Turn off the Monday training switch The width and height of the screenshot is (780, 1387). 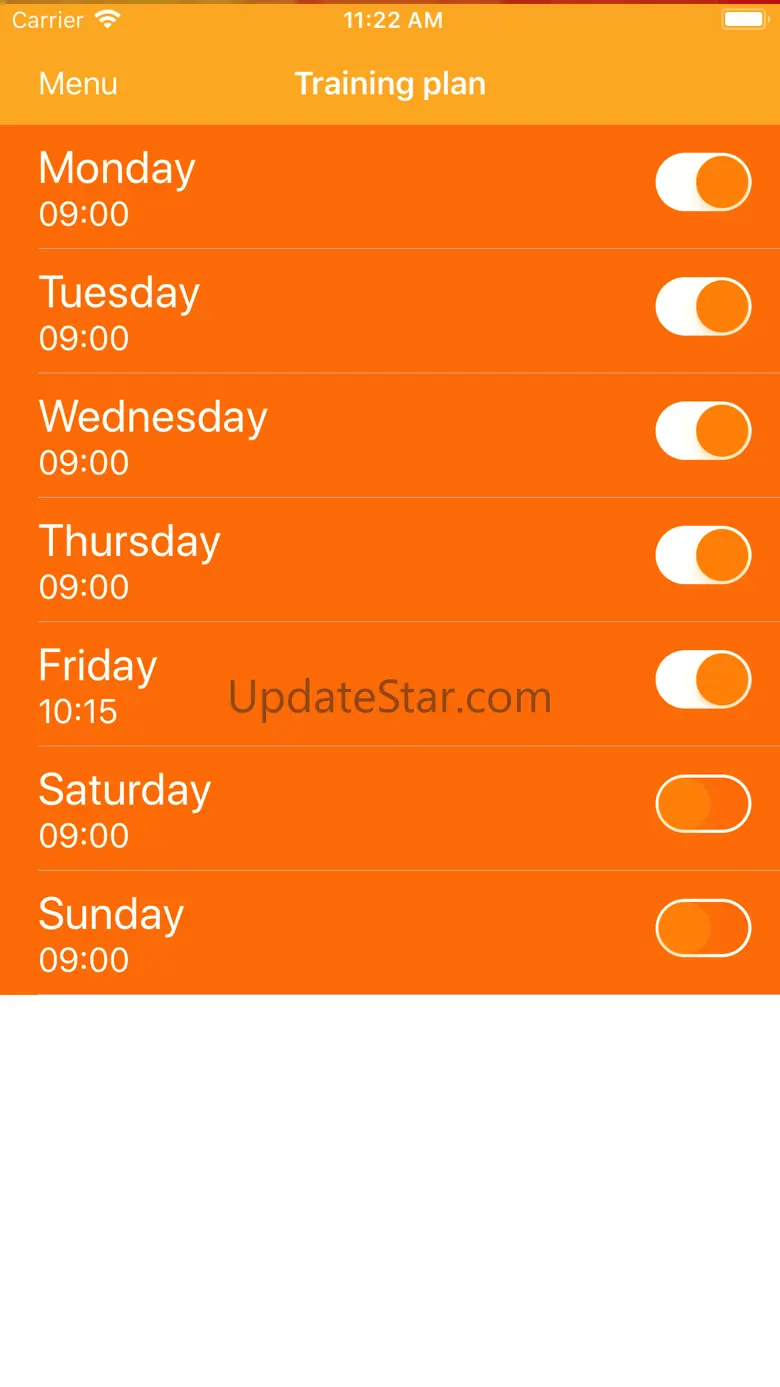click(x=702, y=182)
